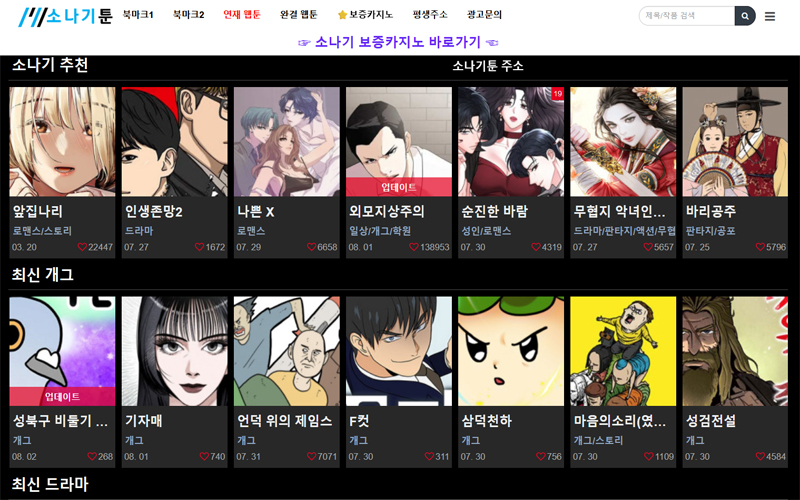This screenshot has height=500, width=800.
Task: Open 평생주소 in the top navigation
Action: 430,15
